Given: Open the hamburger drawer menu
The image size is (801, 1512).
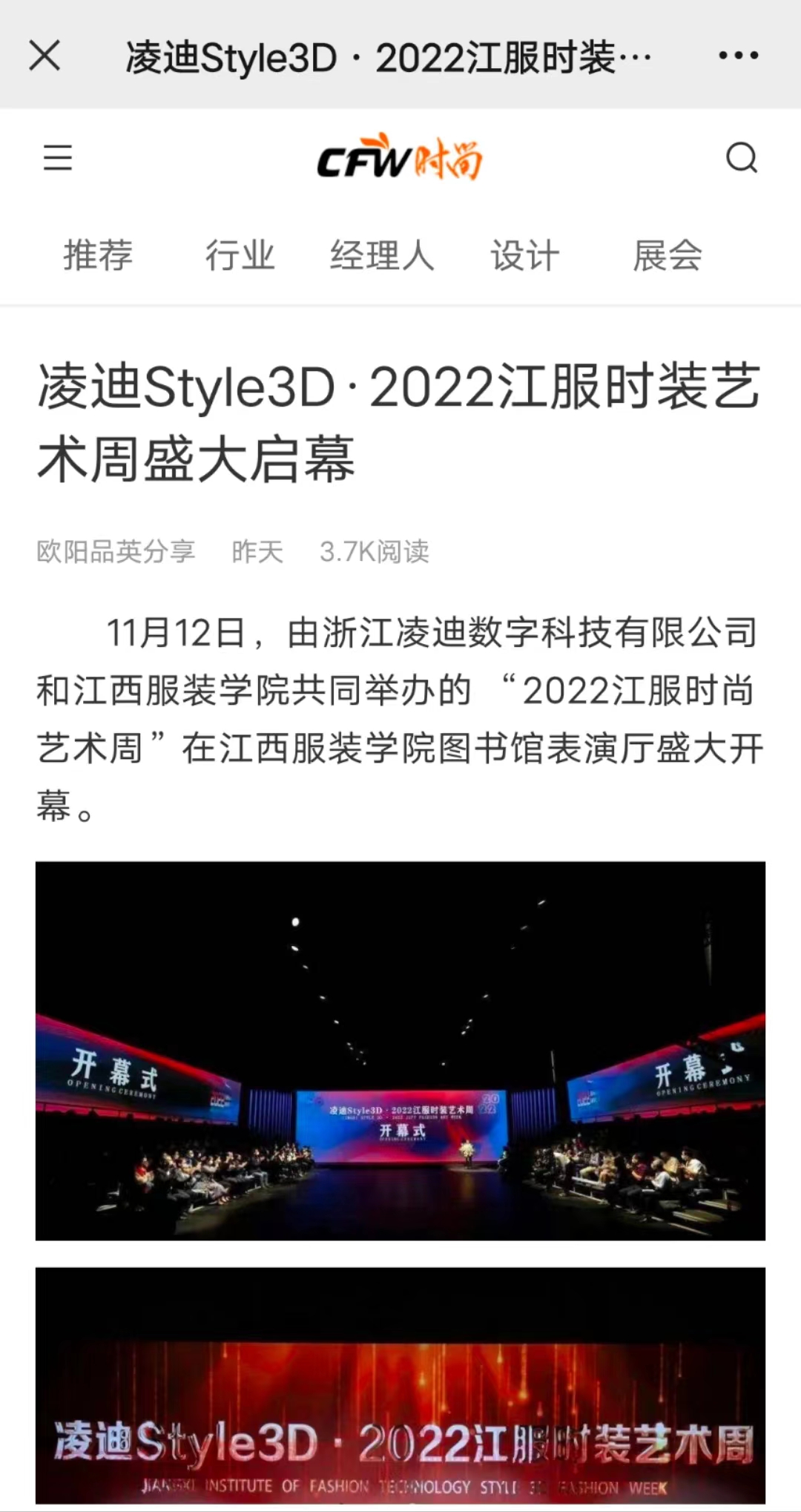Looking at the screenshot, I should tap(58, 158).
